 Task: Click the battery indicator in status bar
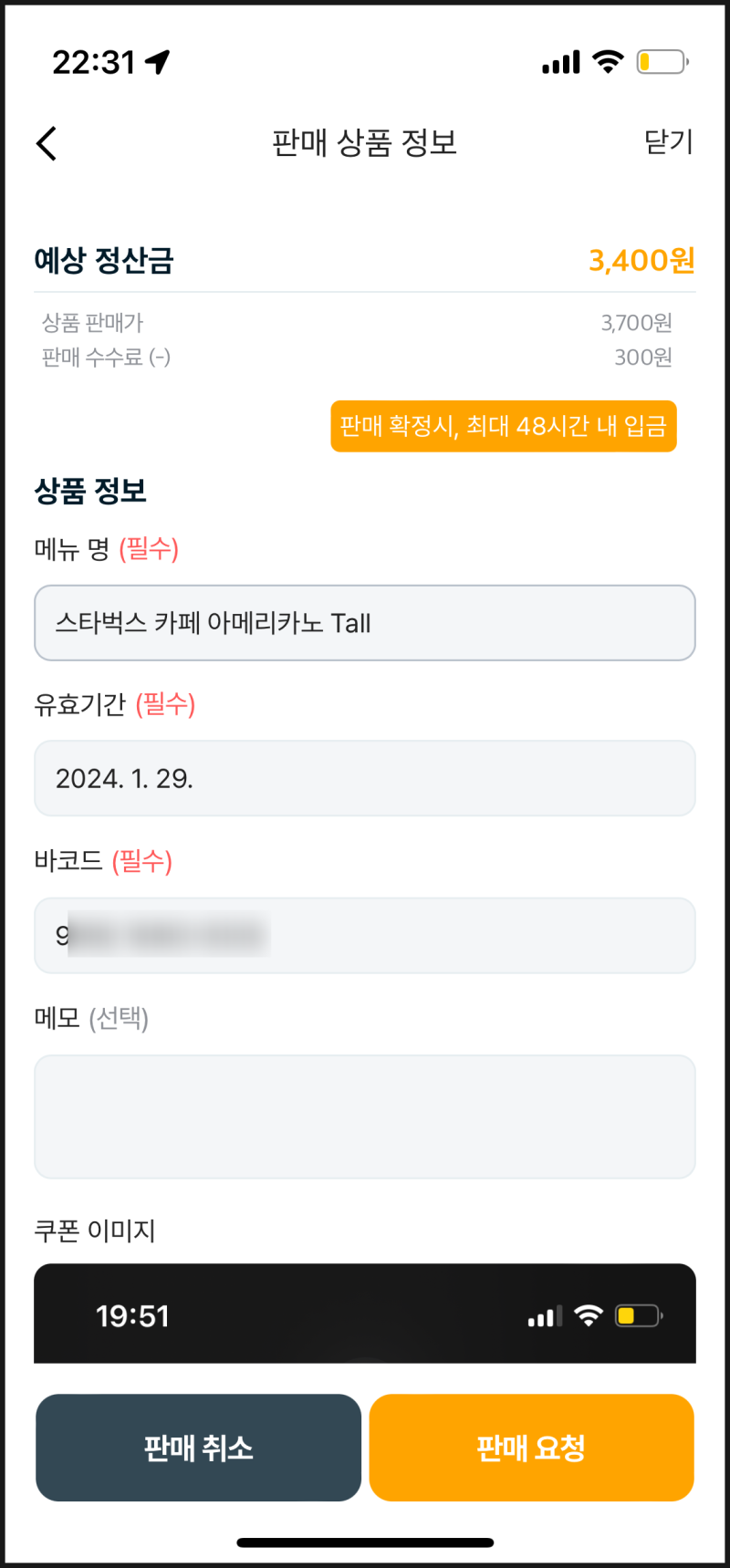coord(660,61)
